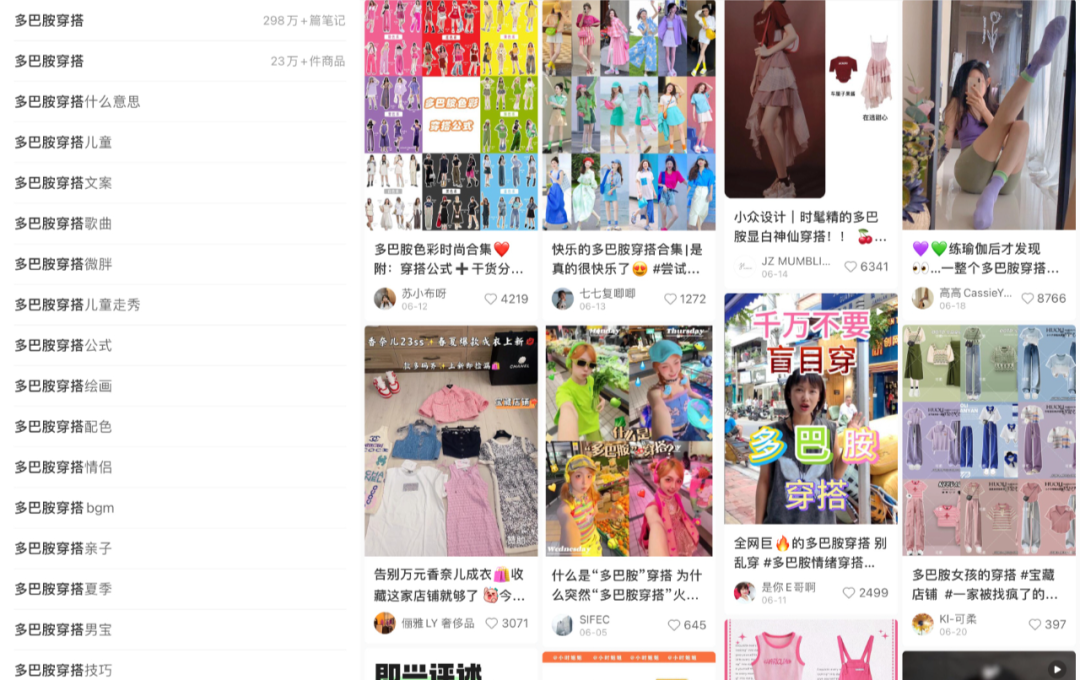
Task: Open the 千万不要盲目穿 video post
Action: coord(810,410)
